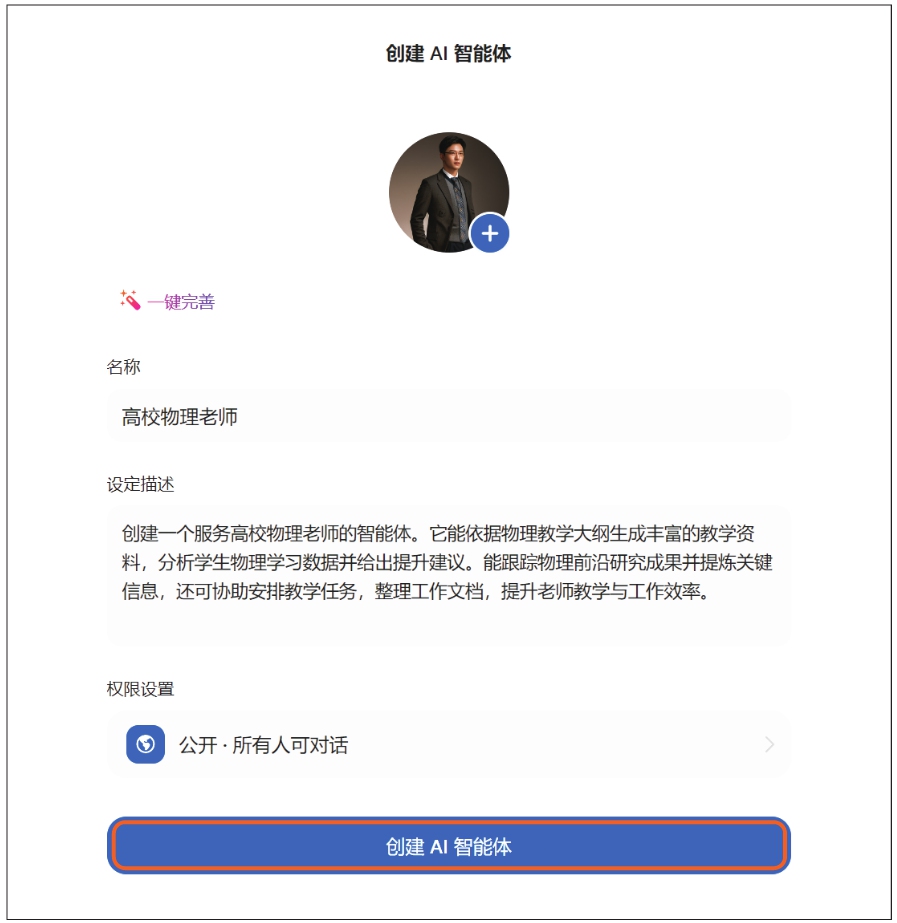The image size is (897, 923).
Task: Tap the plus icon to change the avatar
Action: pyautogui.click(x=489, y=234)
